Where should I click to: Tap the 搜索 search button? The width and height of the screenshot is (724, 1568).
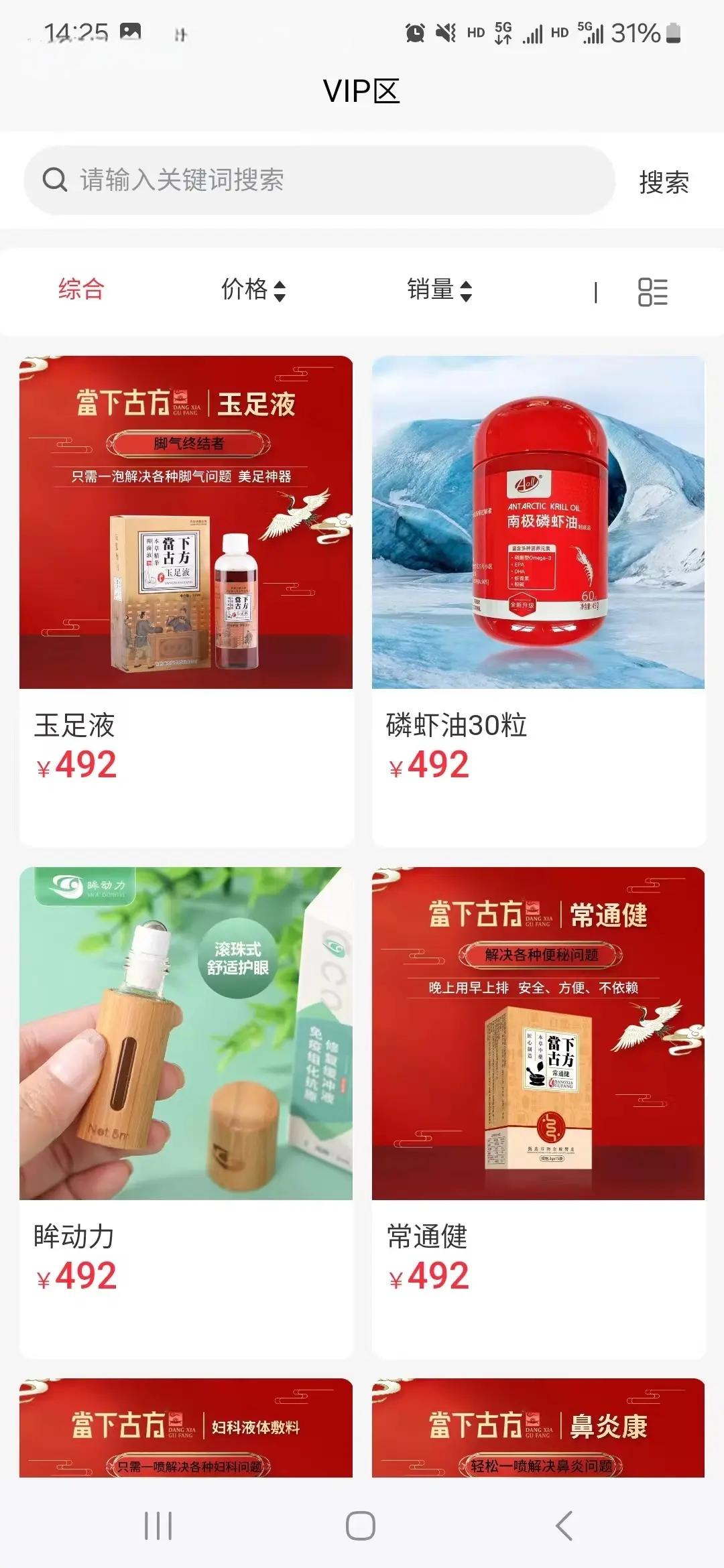coord(664,182)
